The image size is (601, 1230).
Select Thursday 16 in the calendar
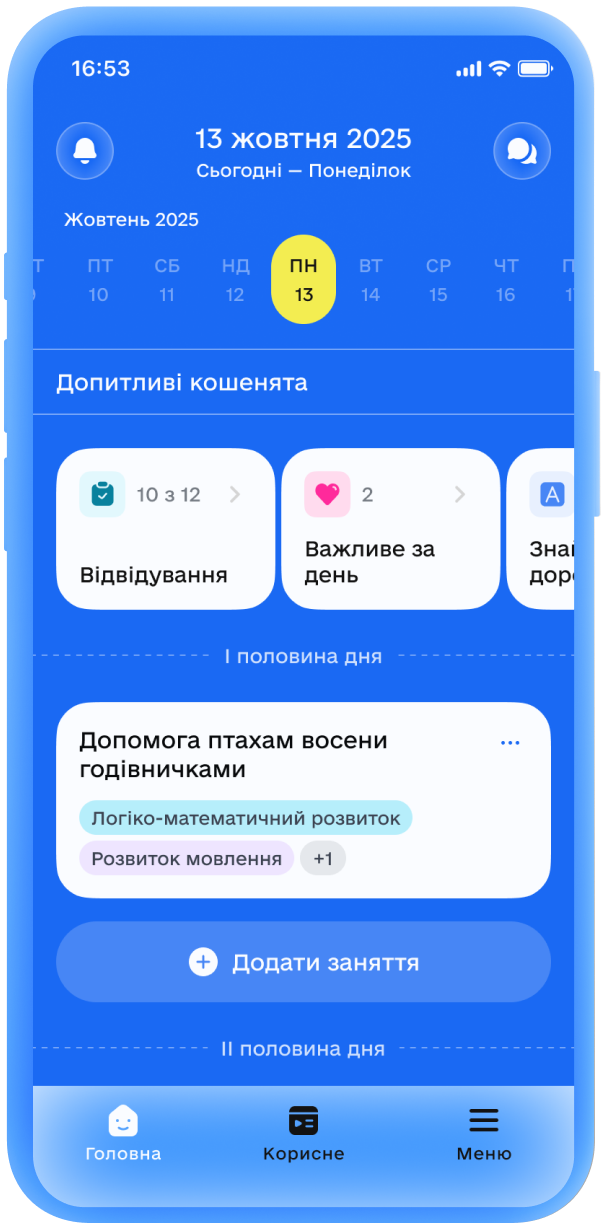pyautogui.click(x=506, y=280)
